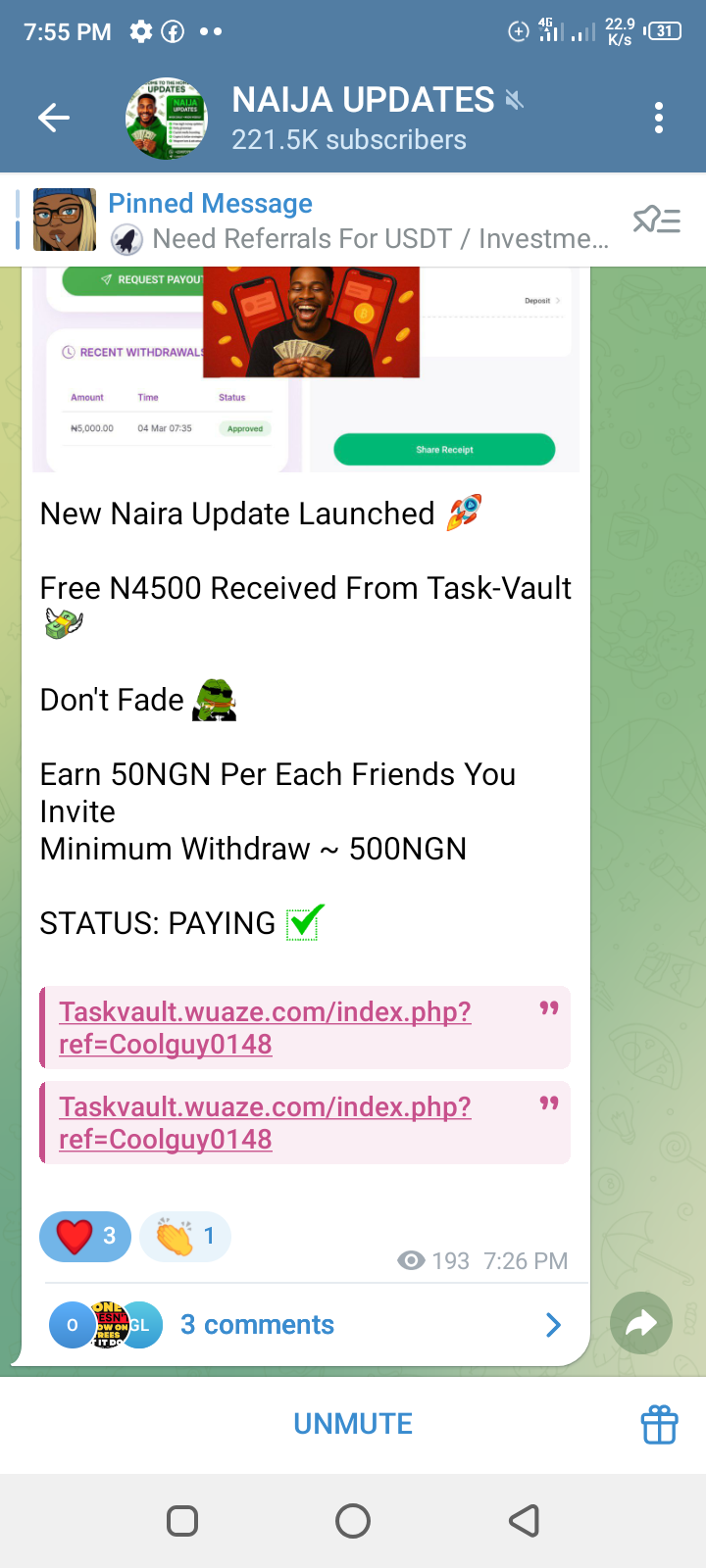Show the list of pinned messages
706x1568 pixels.
click(x=656, y=220)
